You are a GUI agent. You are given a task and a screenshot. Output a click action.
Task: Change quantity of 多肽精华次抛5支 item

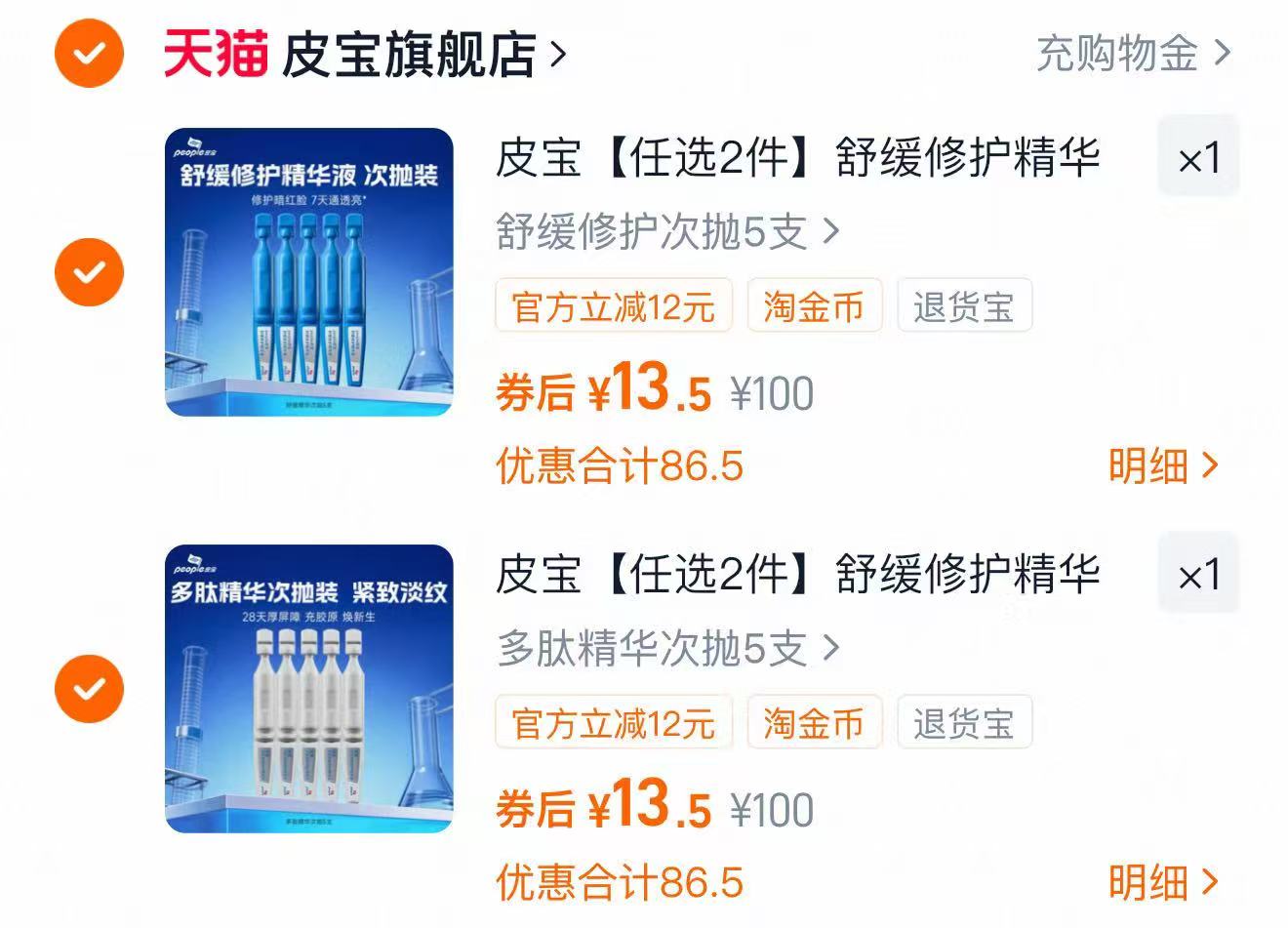click(x=1198, y=575)
